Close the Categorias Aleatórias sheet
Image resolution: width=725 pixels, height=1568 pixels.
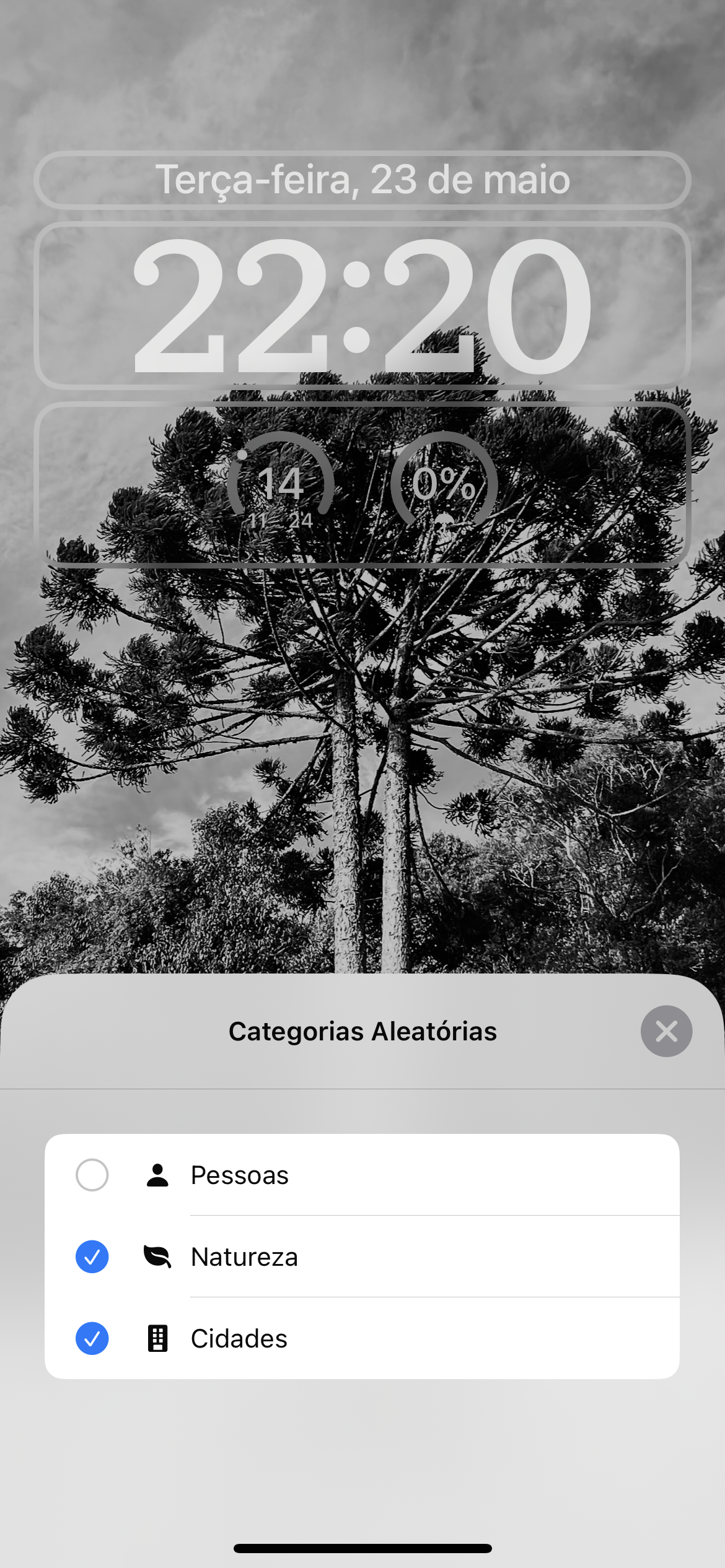click(x=666, y=1031)
